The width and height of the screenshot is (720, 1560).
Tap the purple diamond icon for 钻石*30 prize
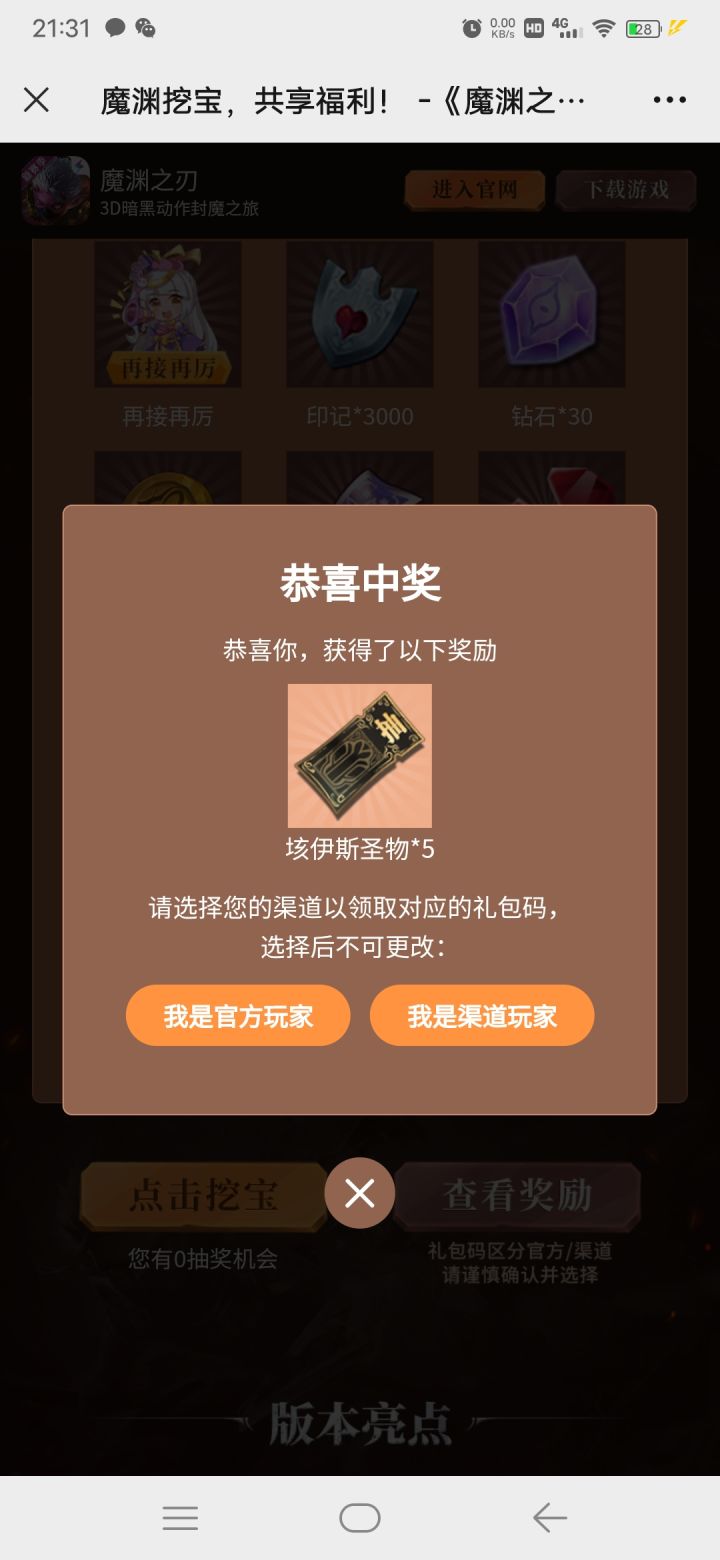(551, 313)
